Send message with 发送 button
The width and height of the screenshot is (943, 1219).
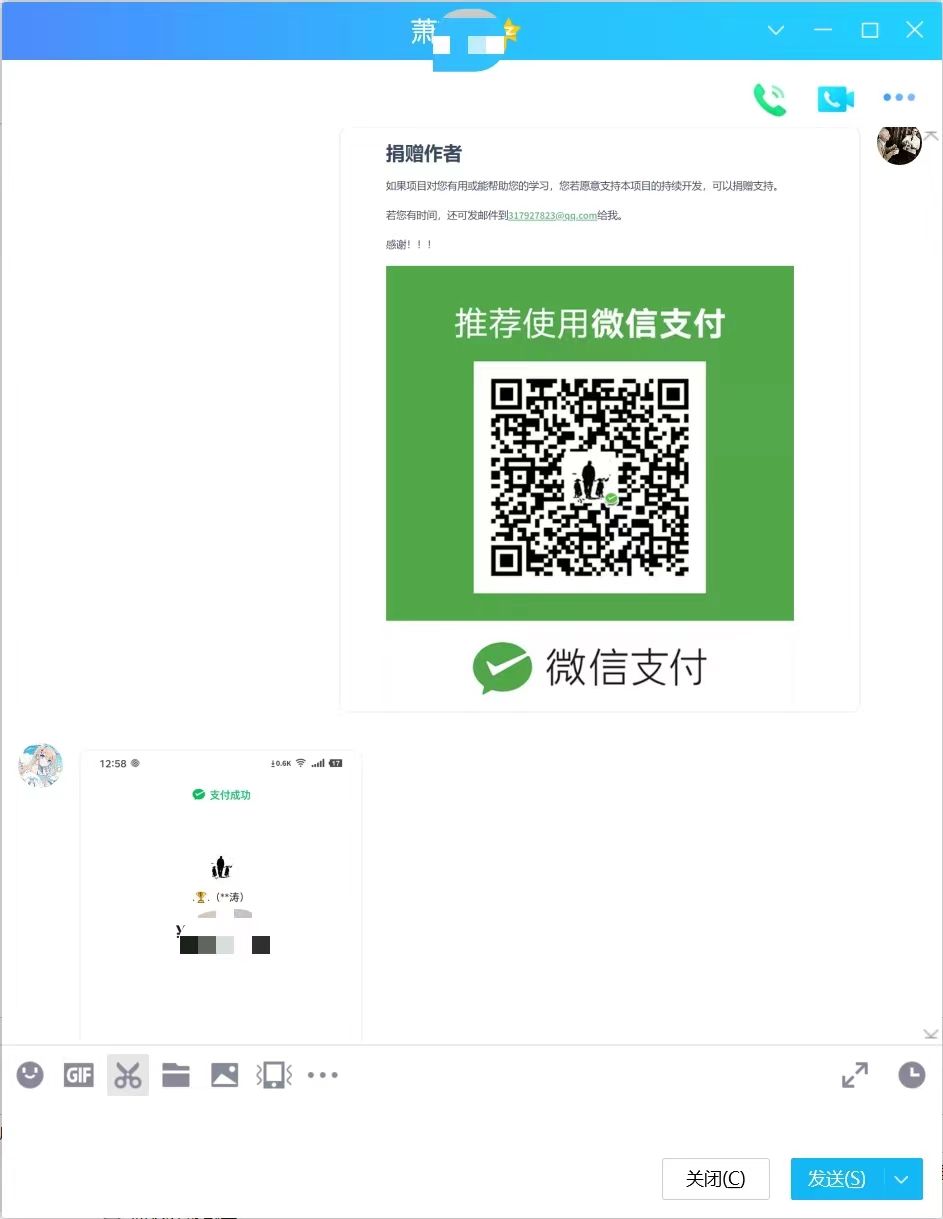837,1179
